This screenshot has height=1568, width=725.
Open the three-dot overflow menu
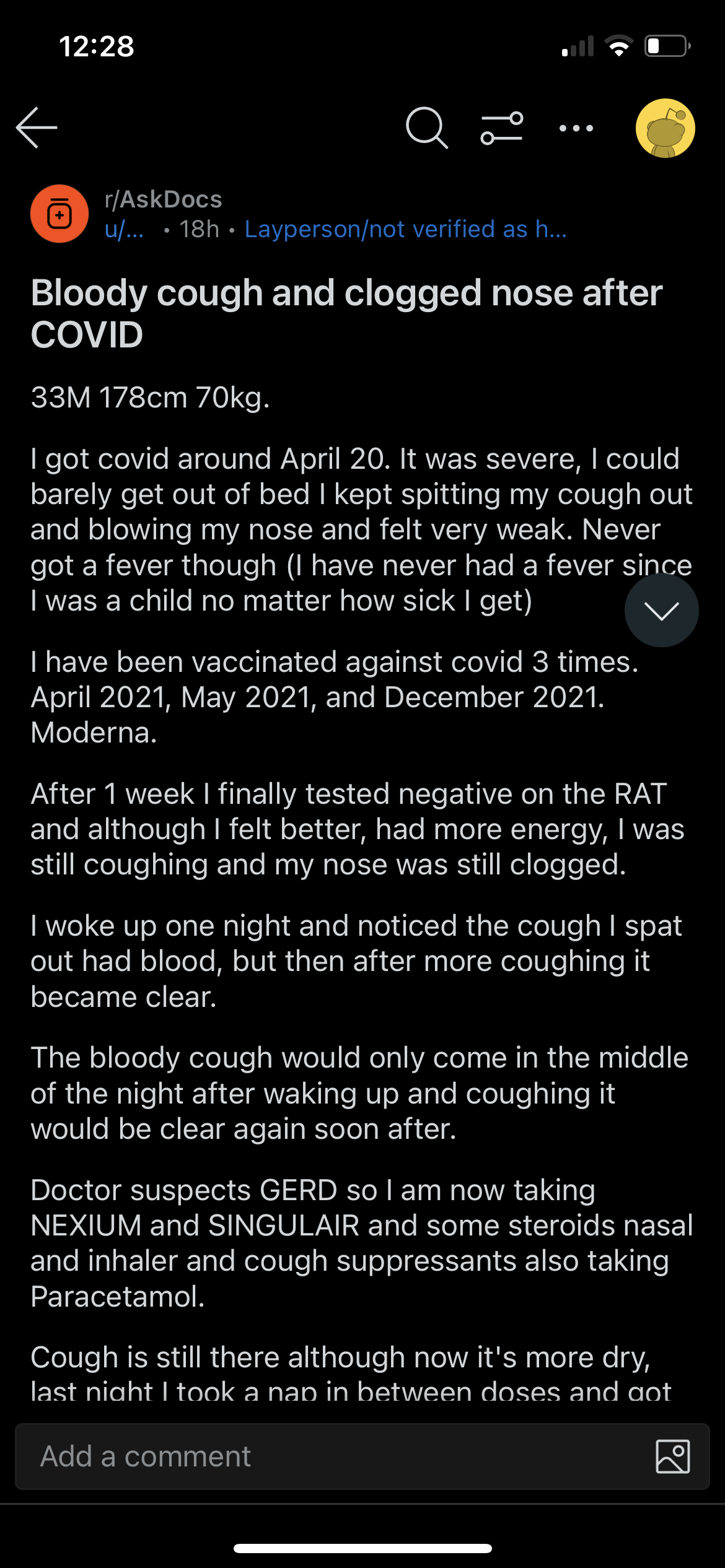click(576, 128)
